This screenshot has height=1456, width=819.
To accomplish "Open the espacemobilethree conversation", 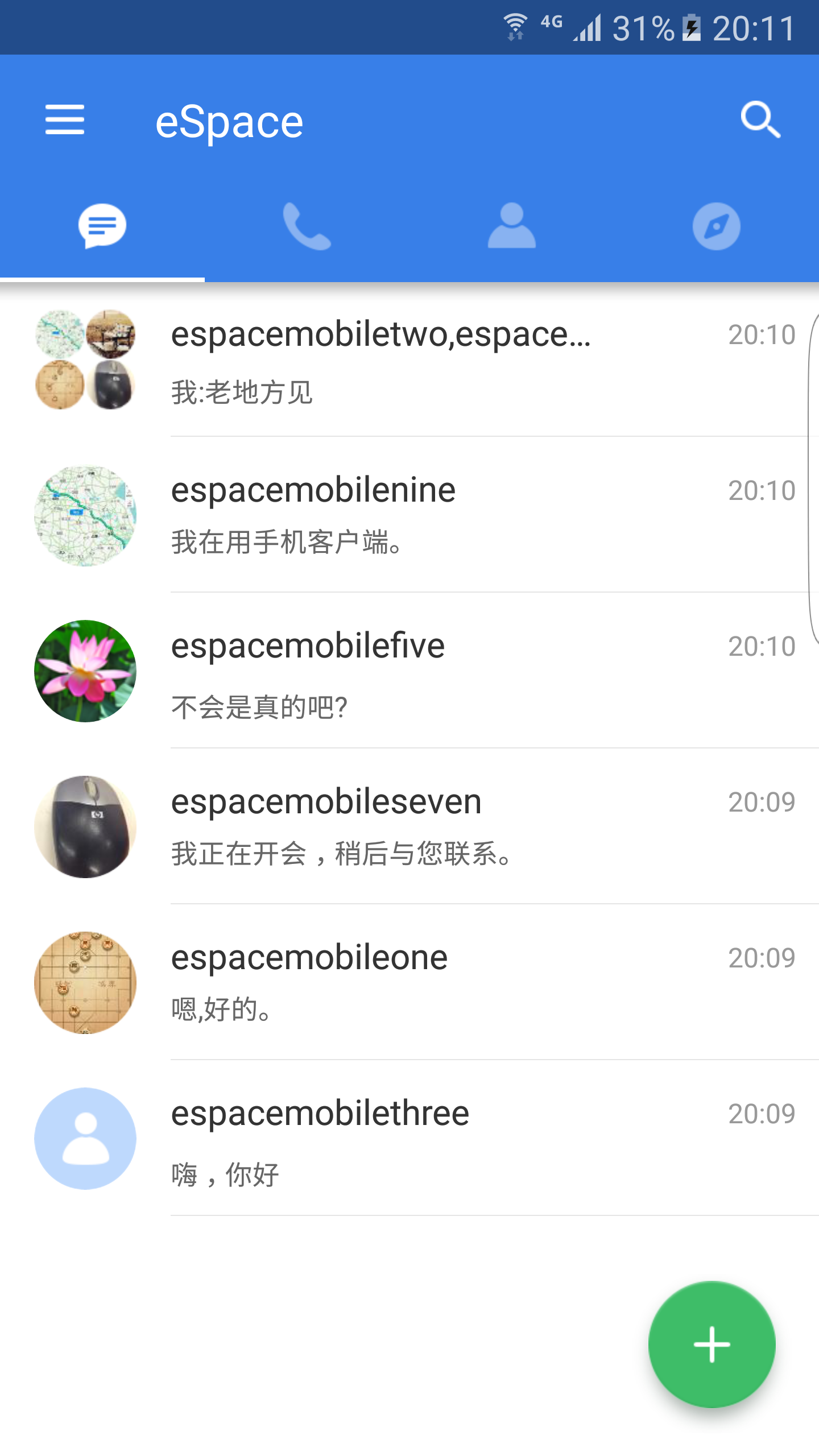I will point(398,1140).
